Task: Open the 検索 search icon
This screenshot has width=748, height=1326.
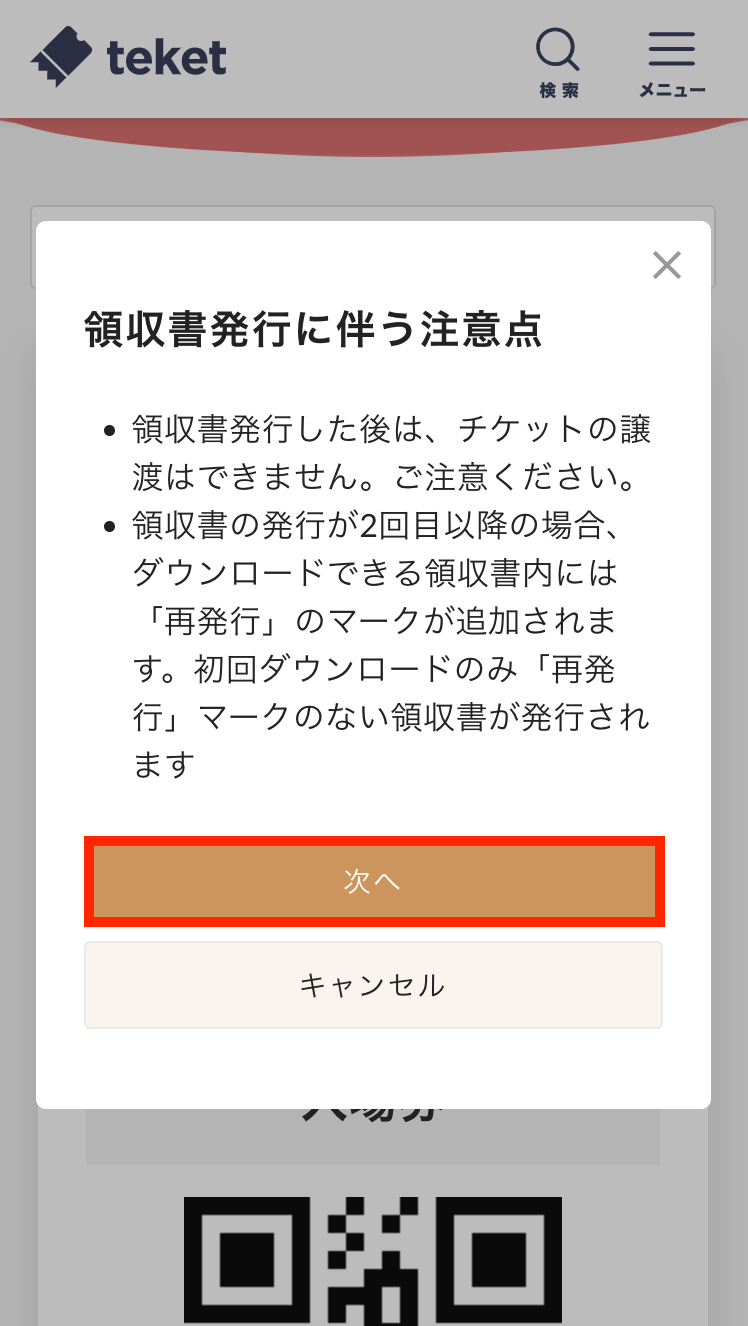Action: point(558,62)
